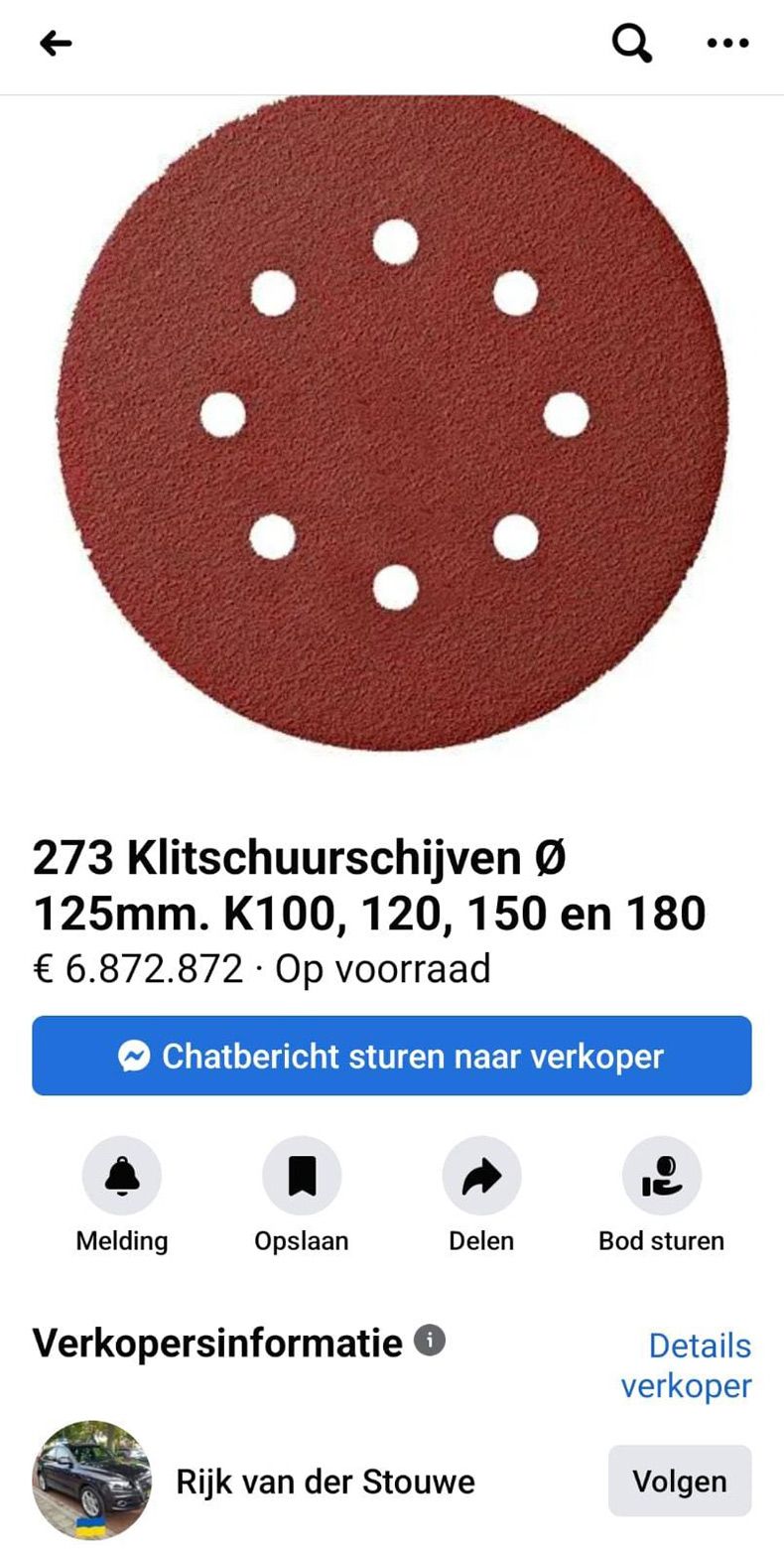Image resolution: width=784 pixels, height=1561 pixels.
Task: Open the Op voorraad availability text
Action: point(382,969)
